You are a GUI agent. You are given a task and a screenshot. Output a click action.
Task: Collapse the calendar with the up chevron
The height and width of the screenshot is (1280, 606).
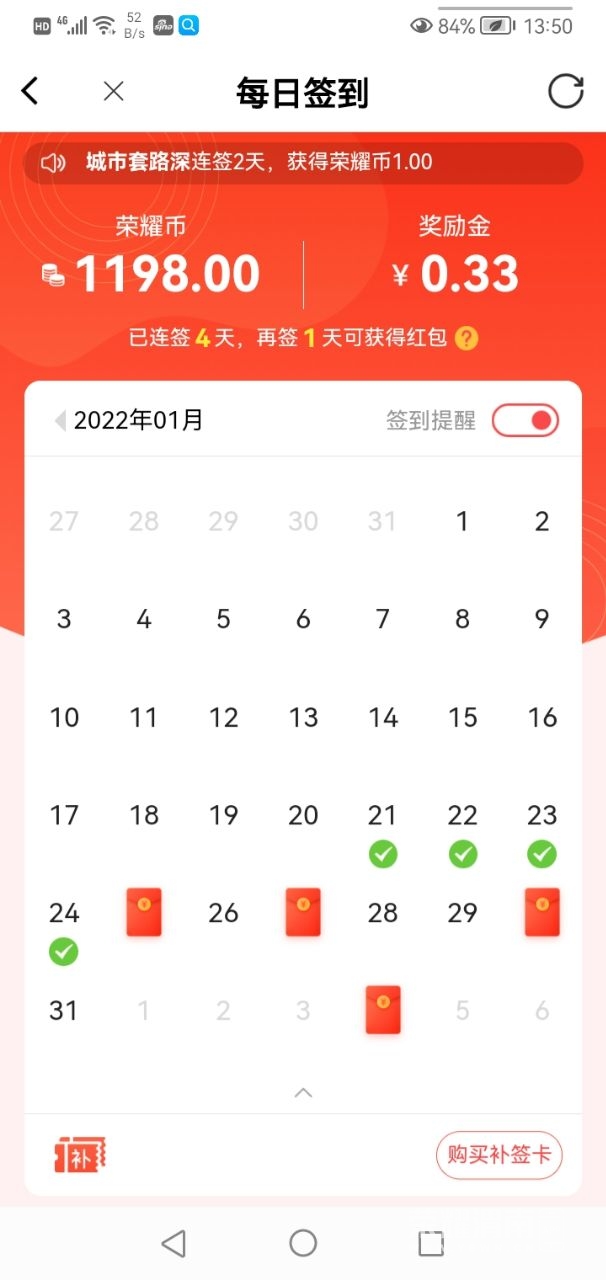(303, 1093)
